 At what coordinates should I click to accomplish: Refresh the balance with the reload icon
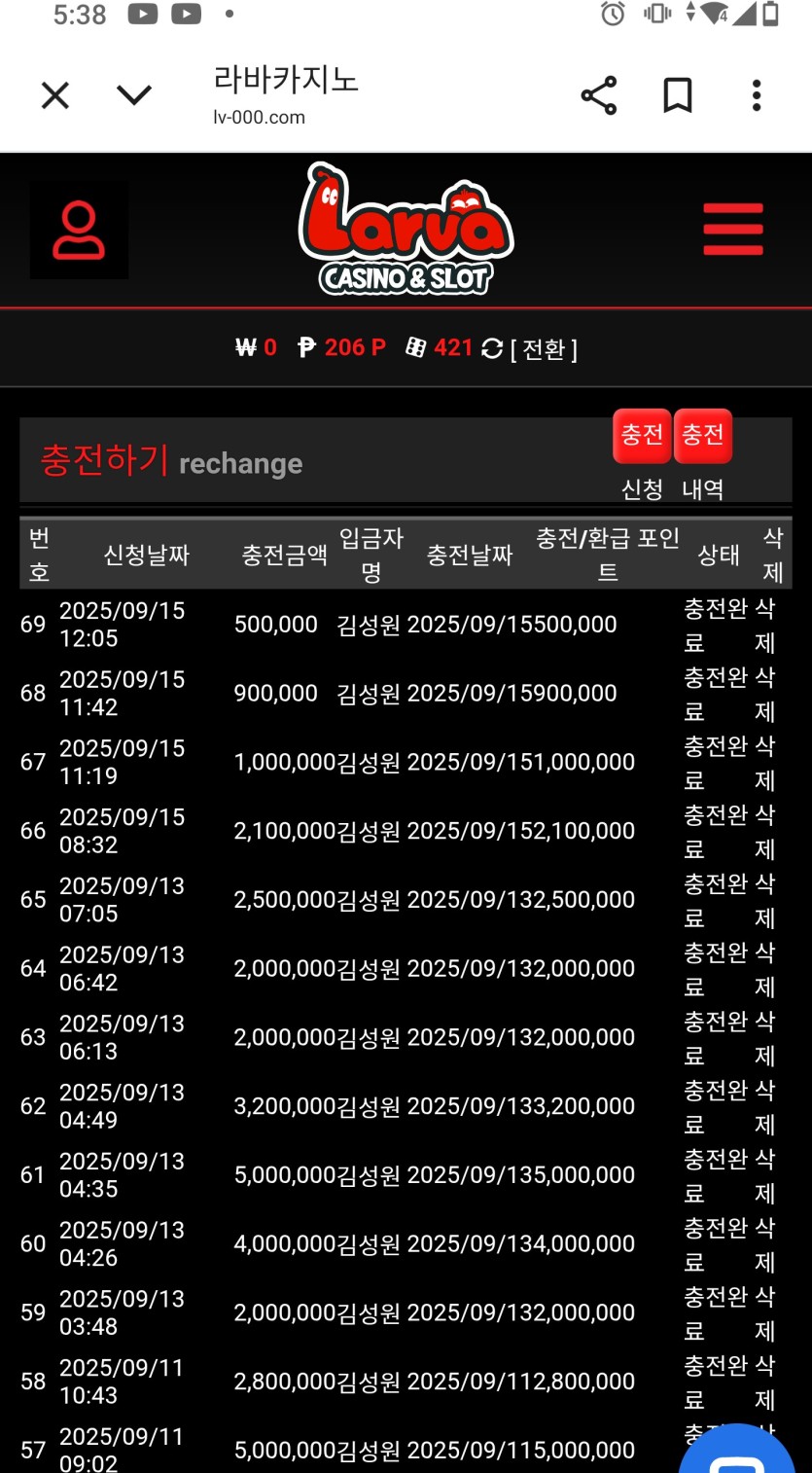492,348
